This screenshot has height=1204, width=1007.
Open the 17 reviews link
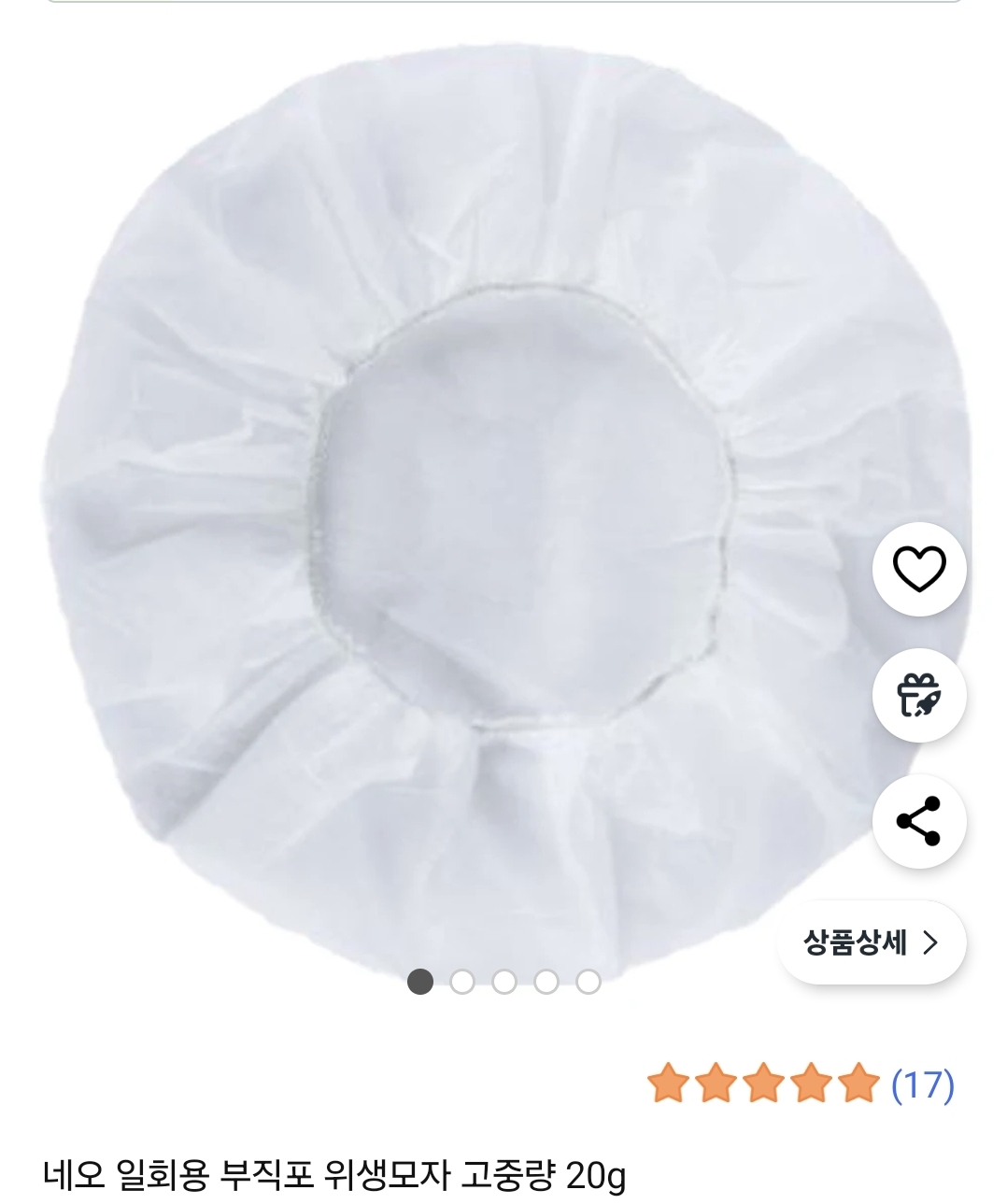922,1084
